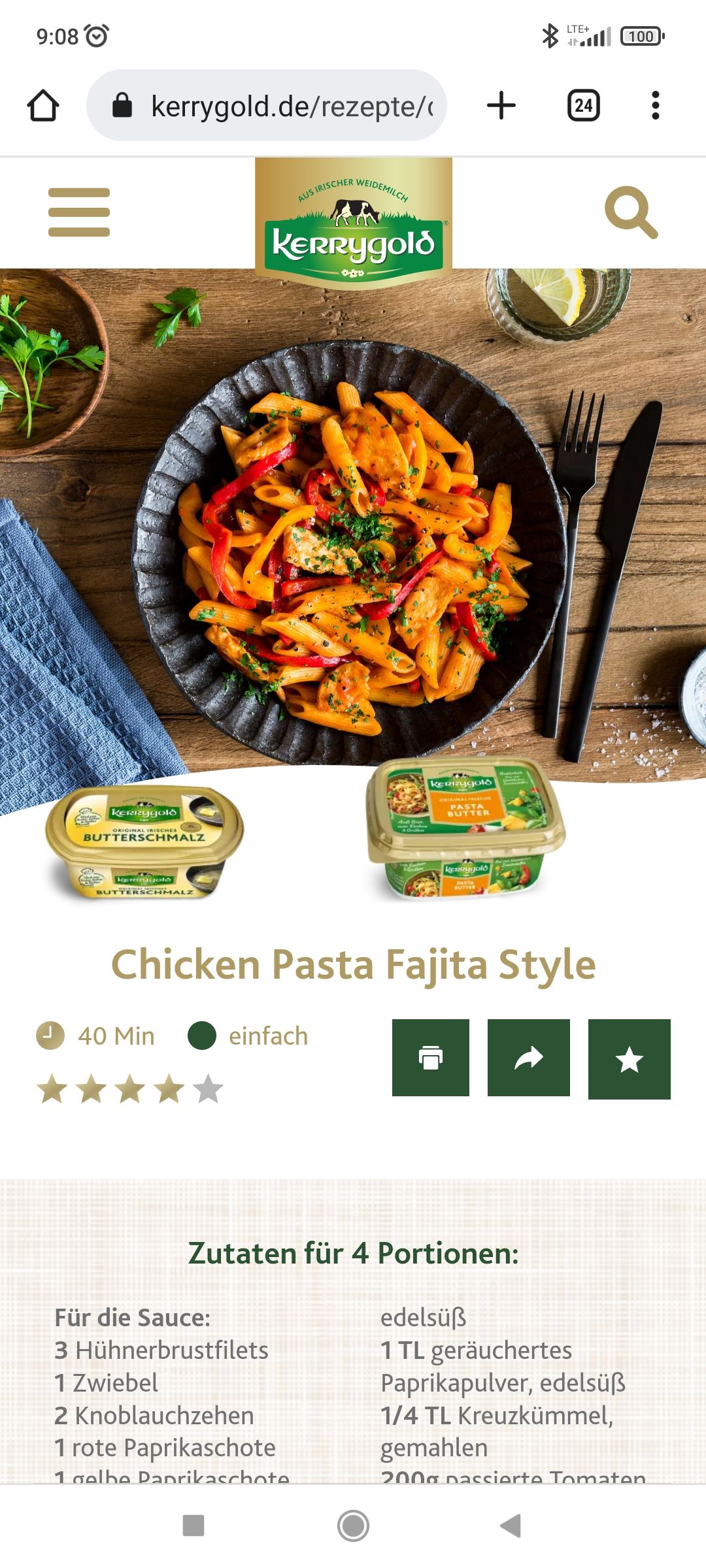
Task: Share this recipe
Action: 529,1058
